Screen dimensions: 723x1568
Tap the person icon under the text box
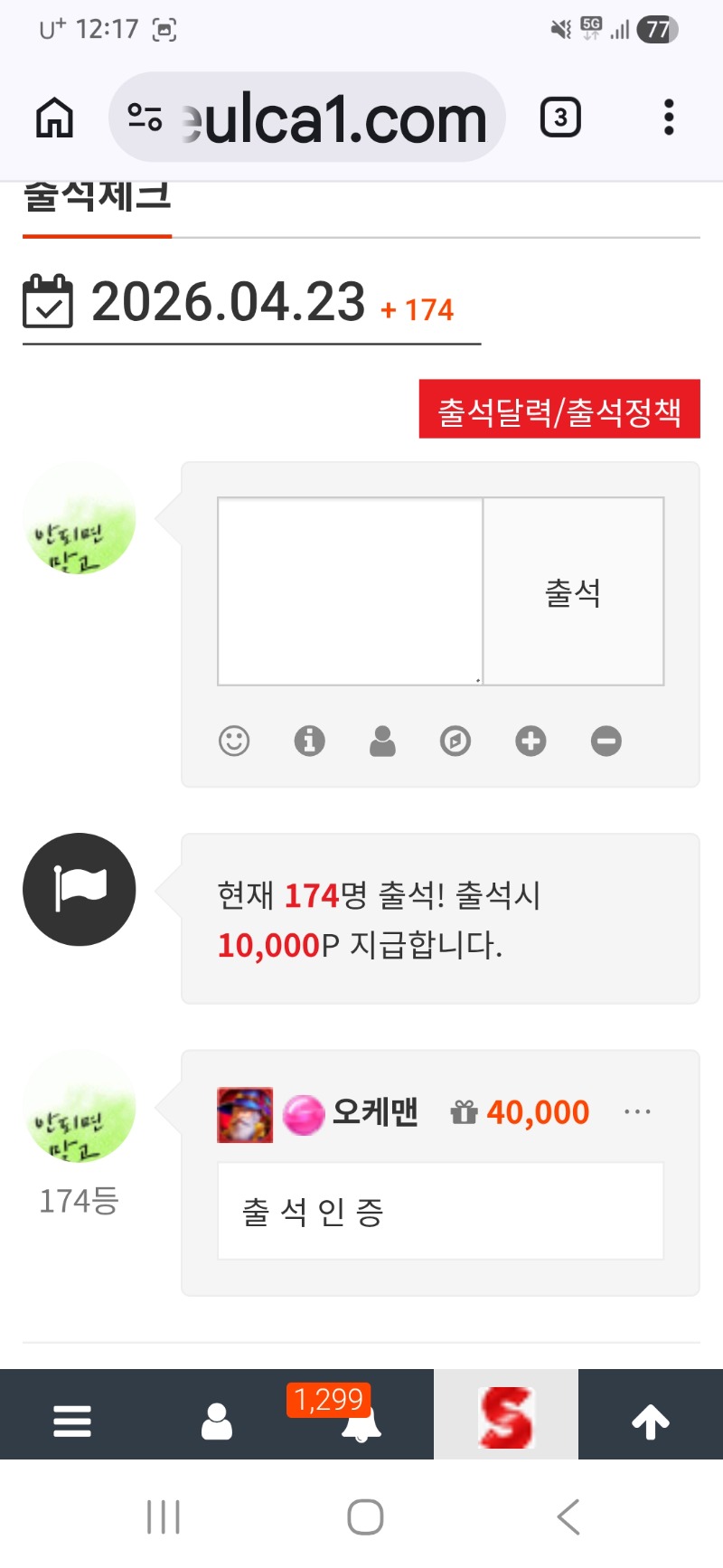point(382,741)
